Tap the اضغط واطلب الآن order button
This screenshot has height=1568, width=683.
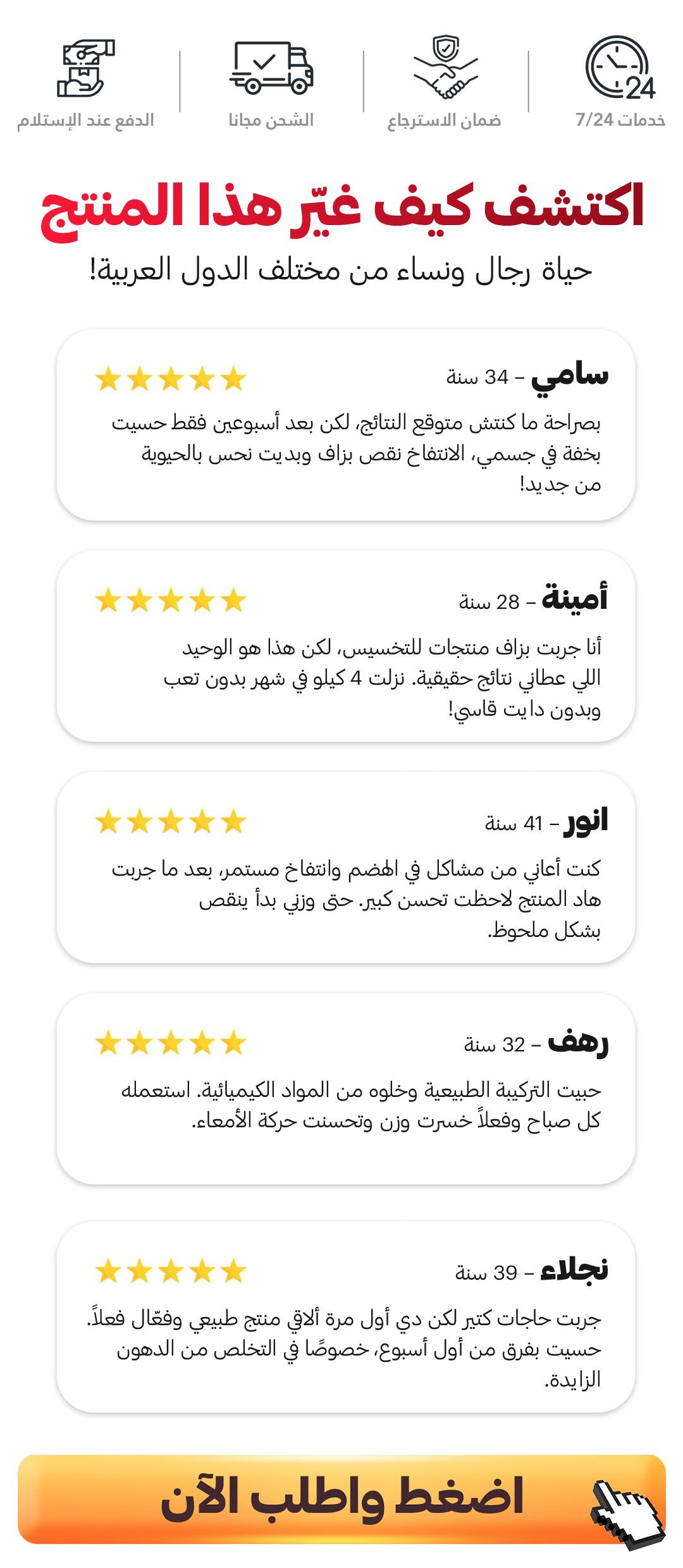tap(341, 1498)
